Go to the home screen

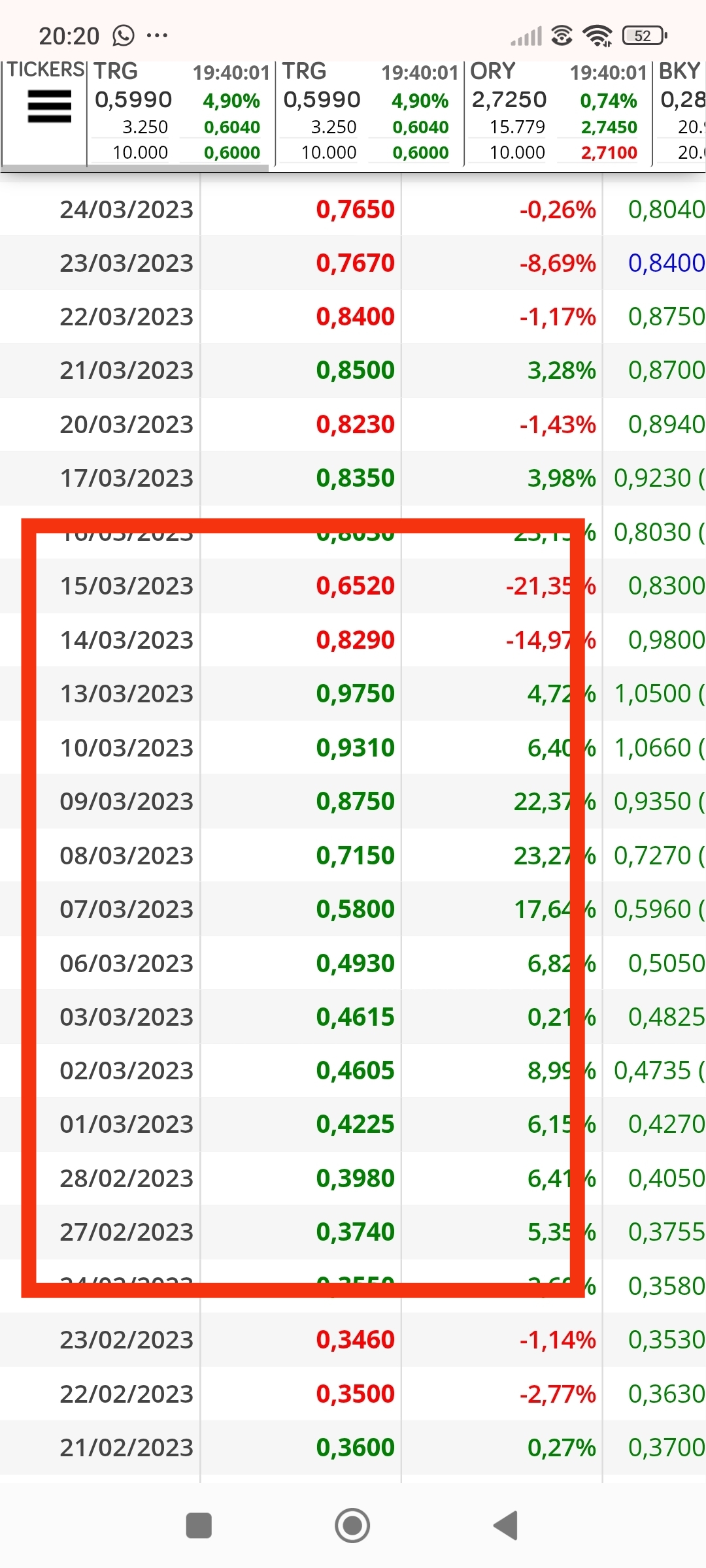(352, 1526)
